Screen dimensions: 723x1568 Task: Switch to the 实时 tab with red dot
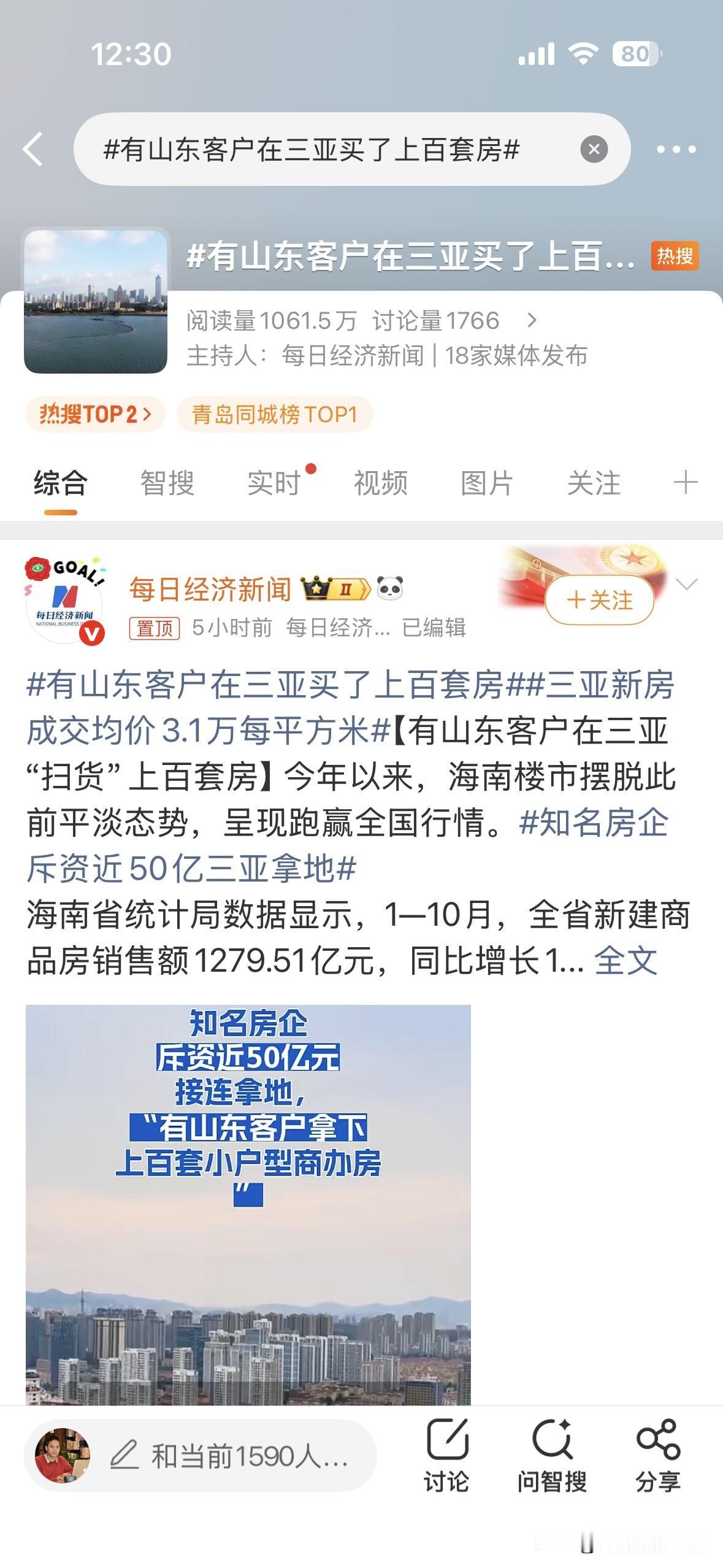click(272, 484)
